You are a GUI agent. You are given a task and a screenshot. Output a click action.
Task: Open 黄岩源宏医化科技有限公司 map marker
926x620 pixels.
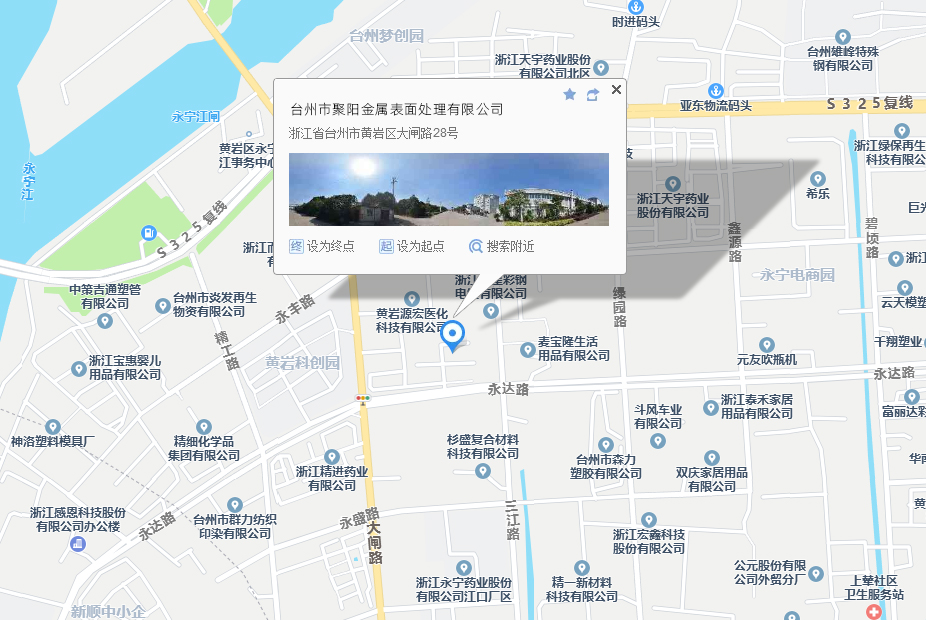(x=411, y=299)
